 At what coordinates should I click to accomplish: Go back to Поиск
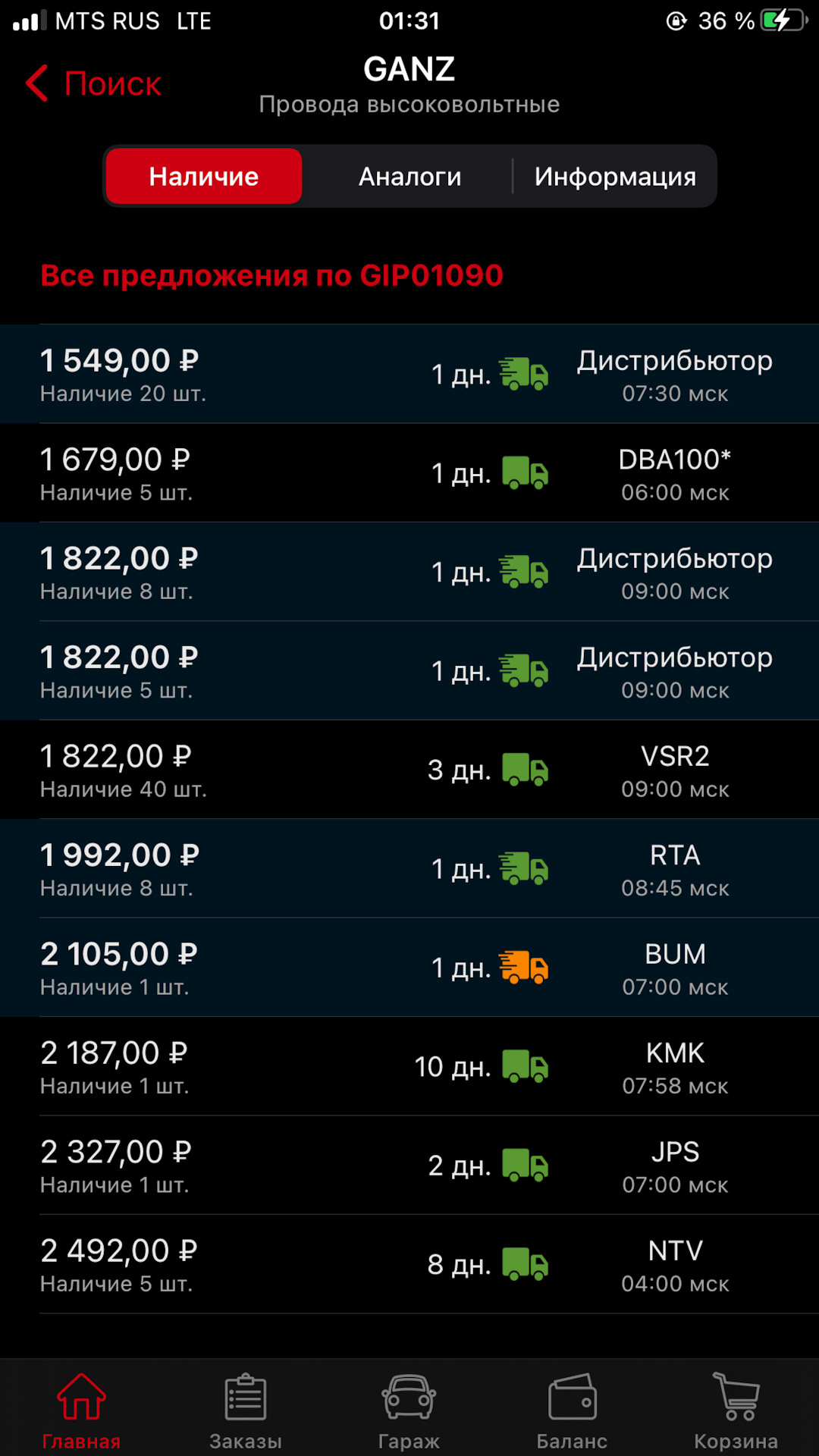(x=94, y=83)
